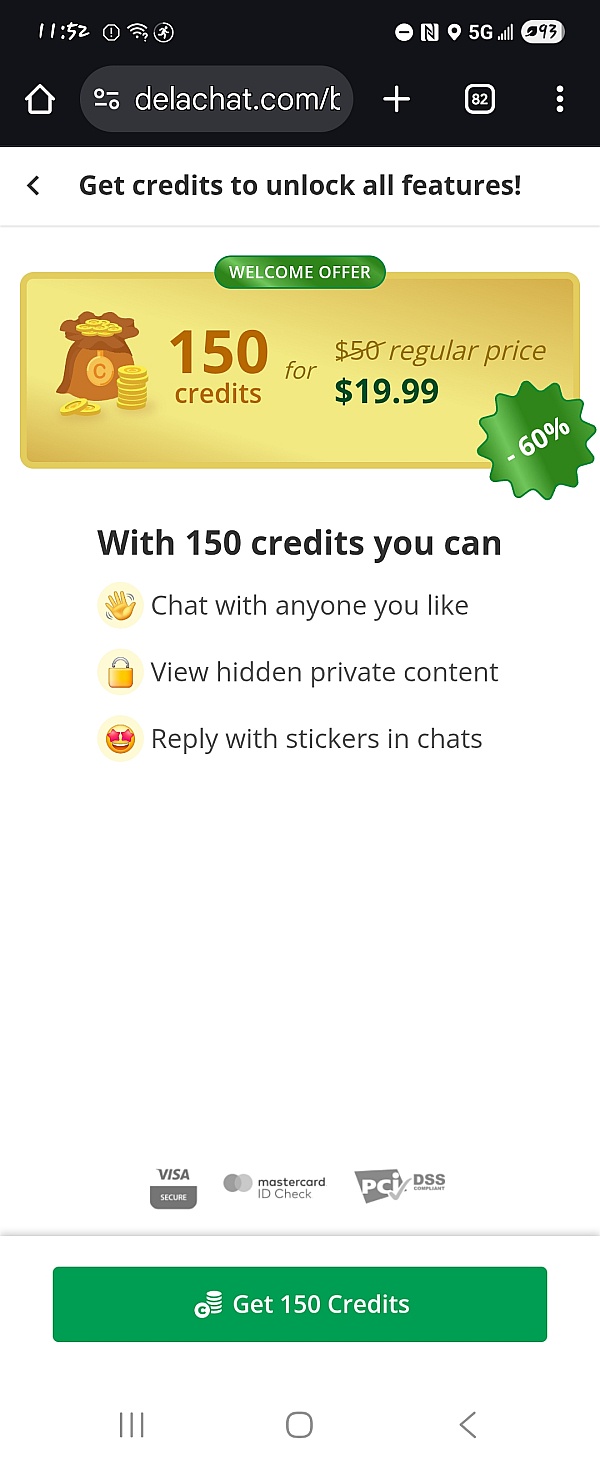The image size is (600, 1466).
Task: Tap the system home button
Action: (x=299, y=1425)
